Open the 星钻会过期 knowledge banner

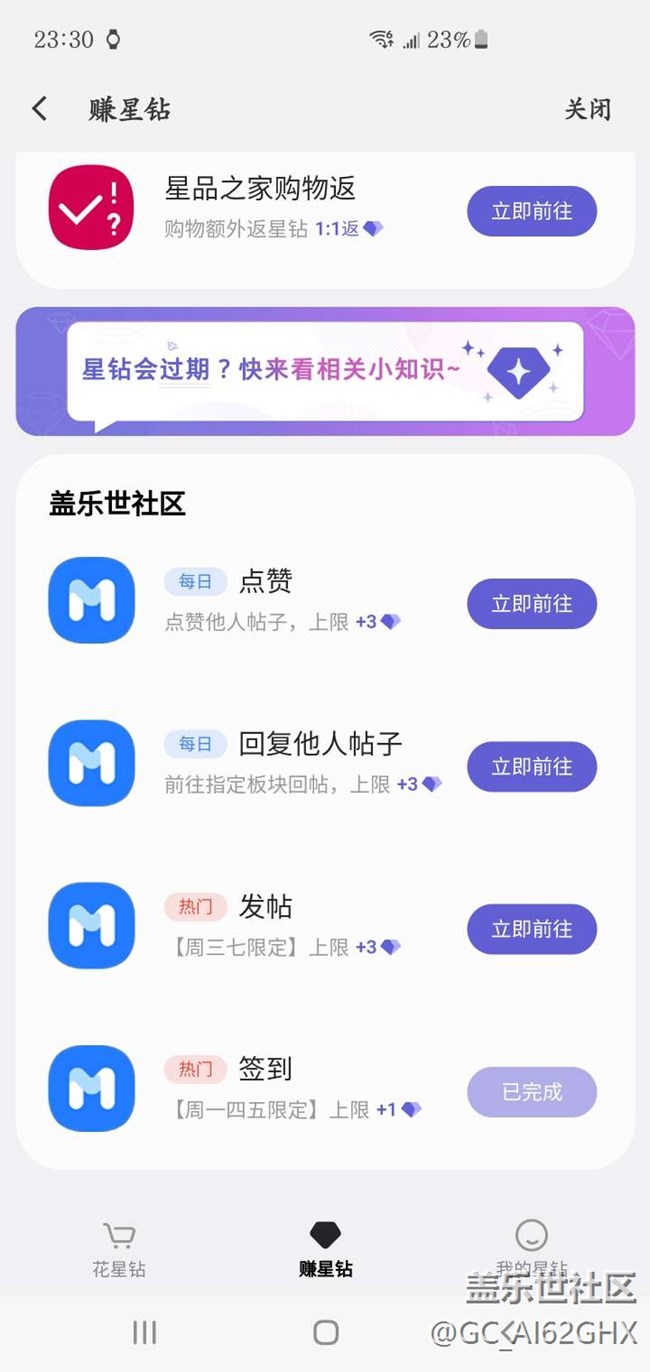click(325, 371)
